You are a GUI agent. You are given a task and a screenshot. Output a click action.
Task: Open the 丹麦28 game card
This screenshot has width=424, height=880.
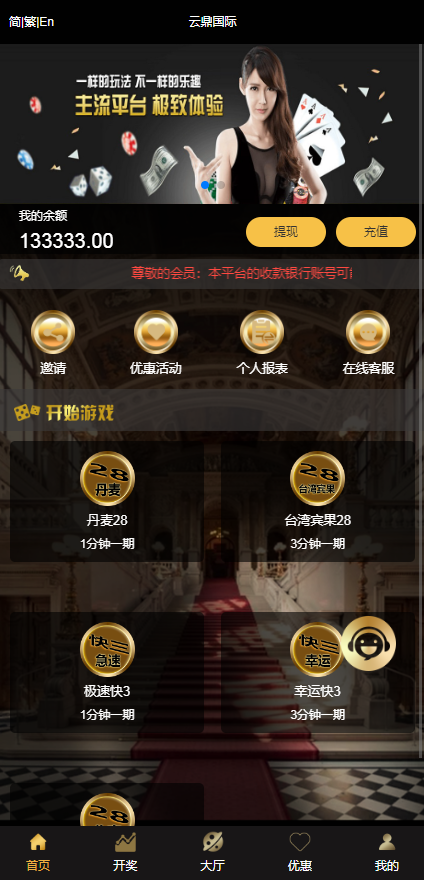click(107, 501)
